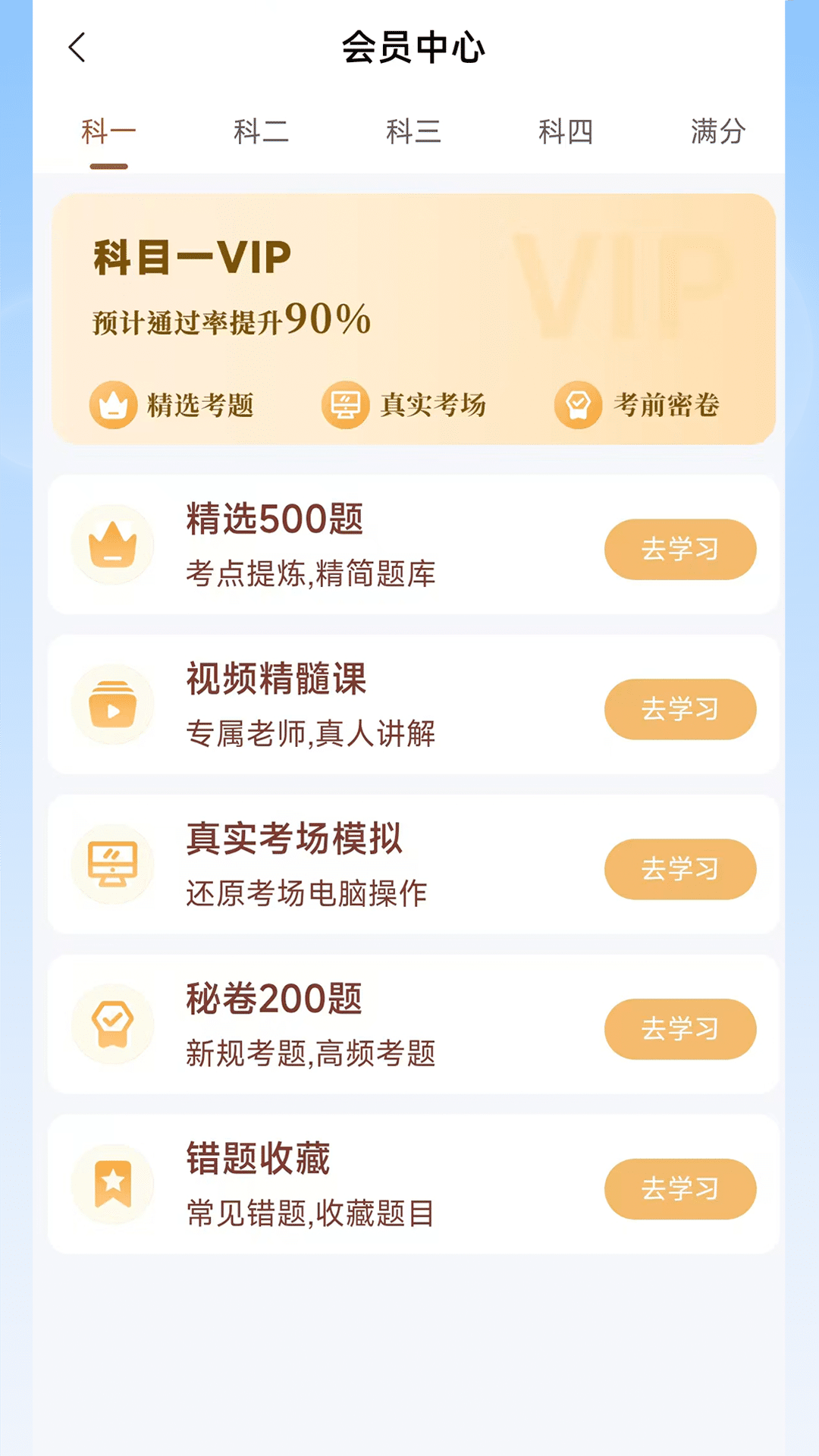Click 去学习 for 精选500题
The height and width of the screenshot is (1456, 819).
tap(680, 549)
